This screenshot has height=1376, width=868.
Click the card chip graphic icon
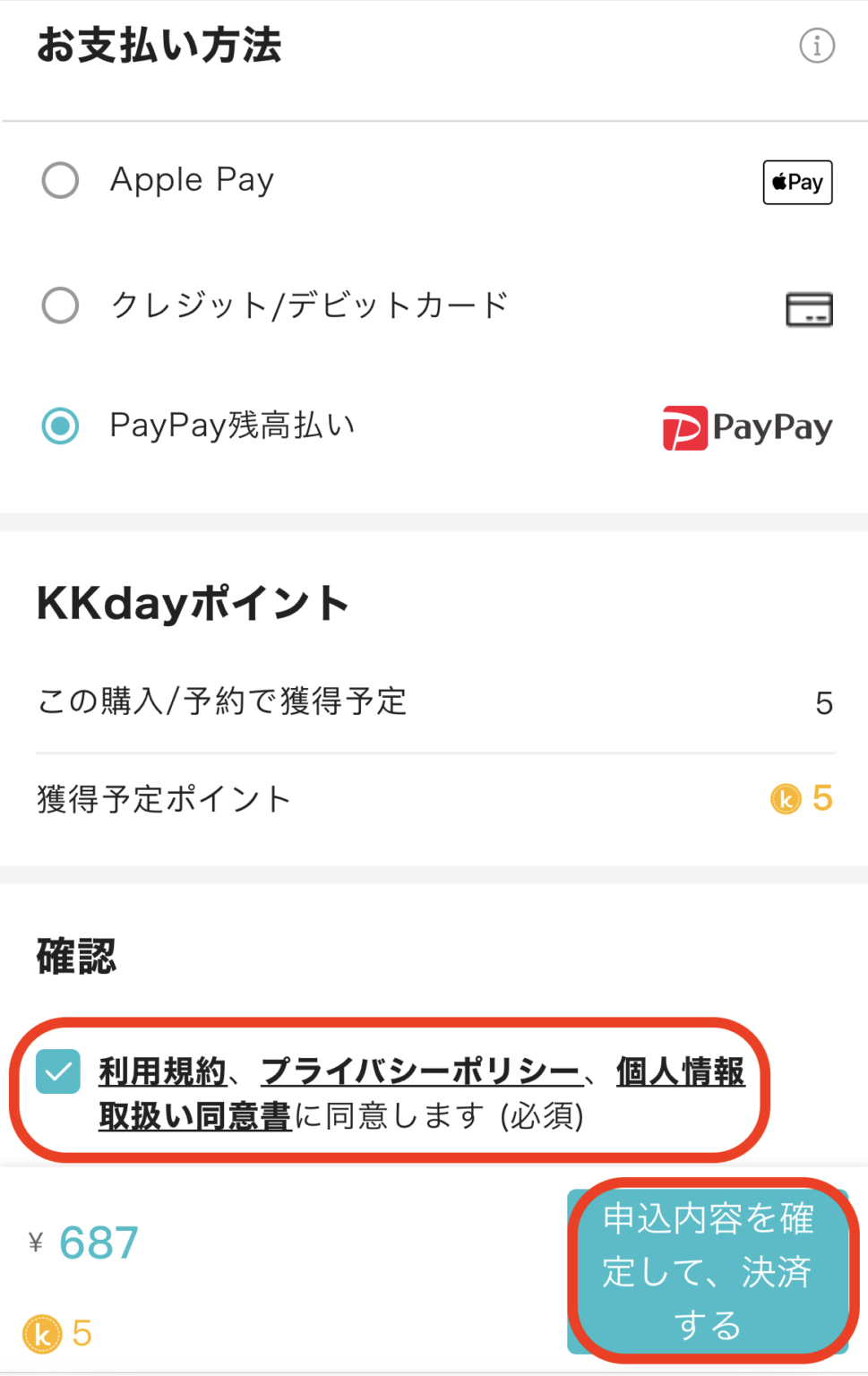[x=808, y=307]
